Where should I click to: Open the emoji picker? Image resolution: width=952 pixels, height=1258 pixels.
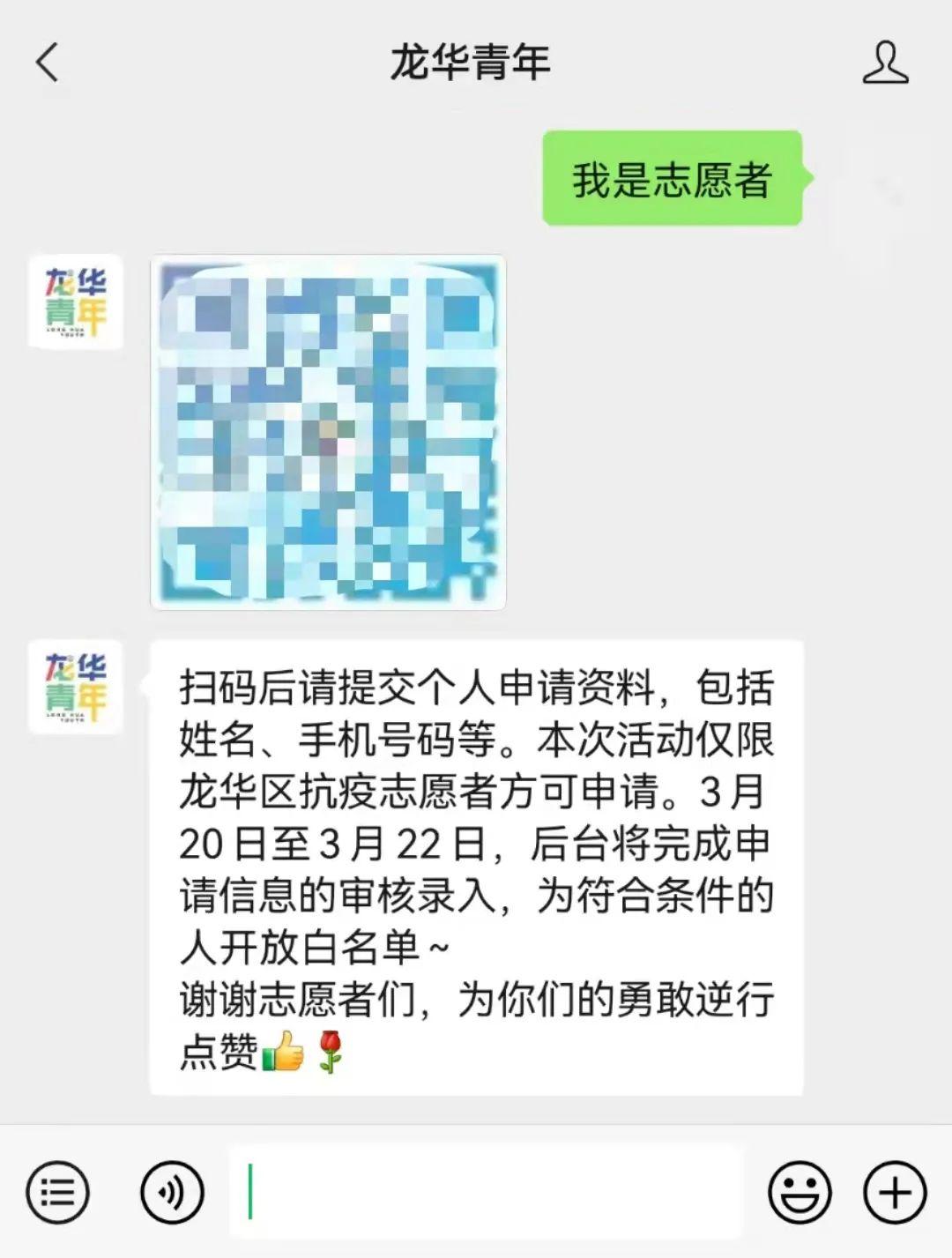(x=800, y=1194)
